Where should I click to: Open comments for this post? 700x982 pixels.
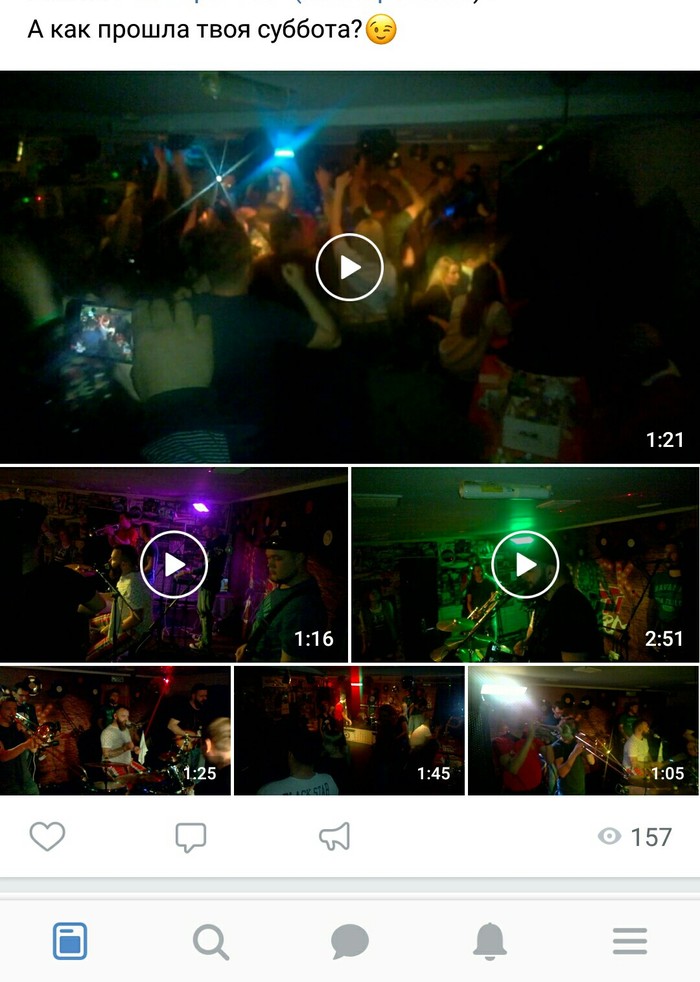[191, 837]
